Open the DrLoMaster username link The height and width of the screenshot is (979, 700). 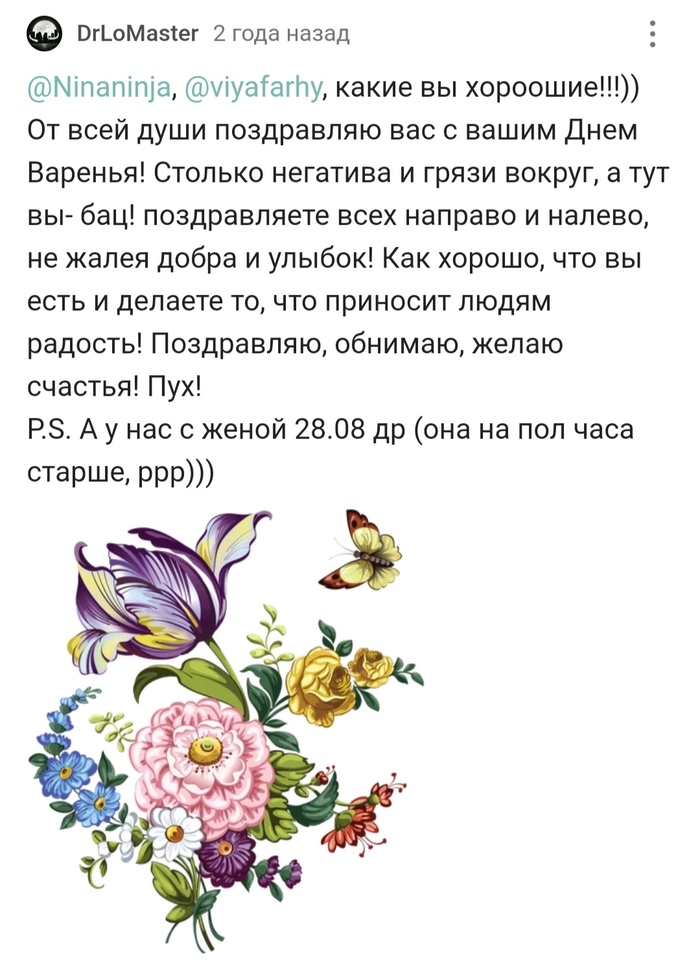click(137, 35)
